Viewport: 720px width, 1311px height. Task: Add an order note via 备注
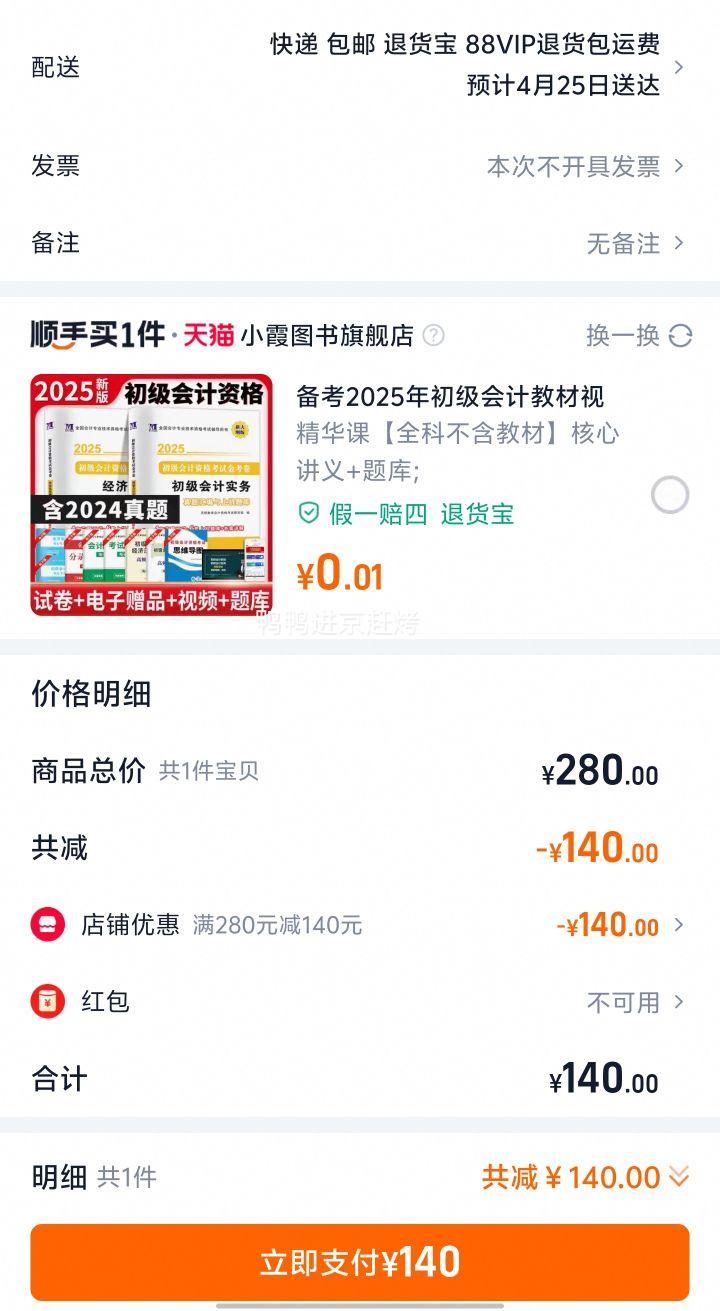(360, 243)
